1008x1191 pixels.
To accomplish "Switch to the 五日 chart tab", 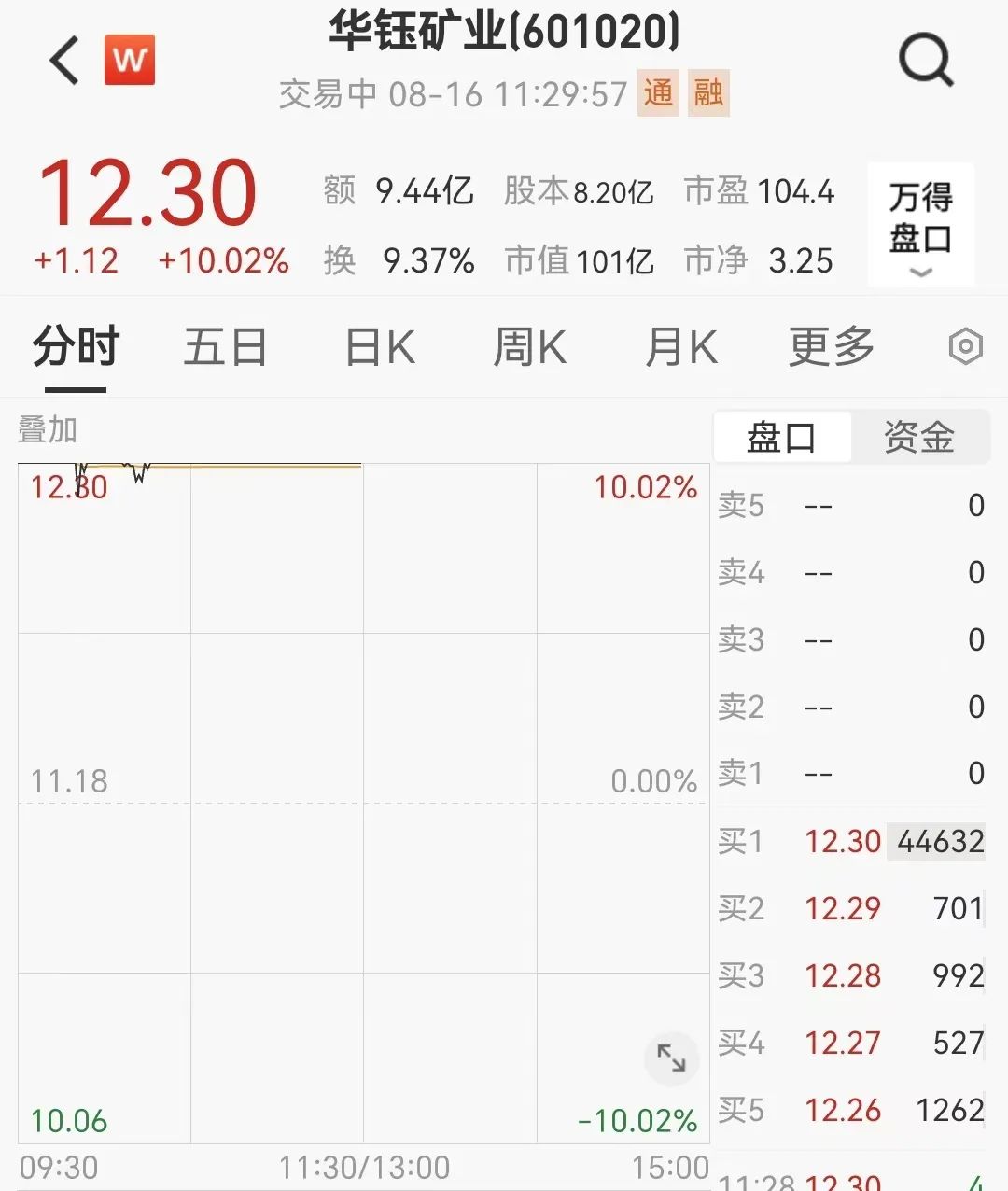I will (225, 348).
